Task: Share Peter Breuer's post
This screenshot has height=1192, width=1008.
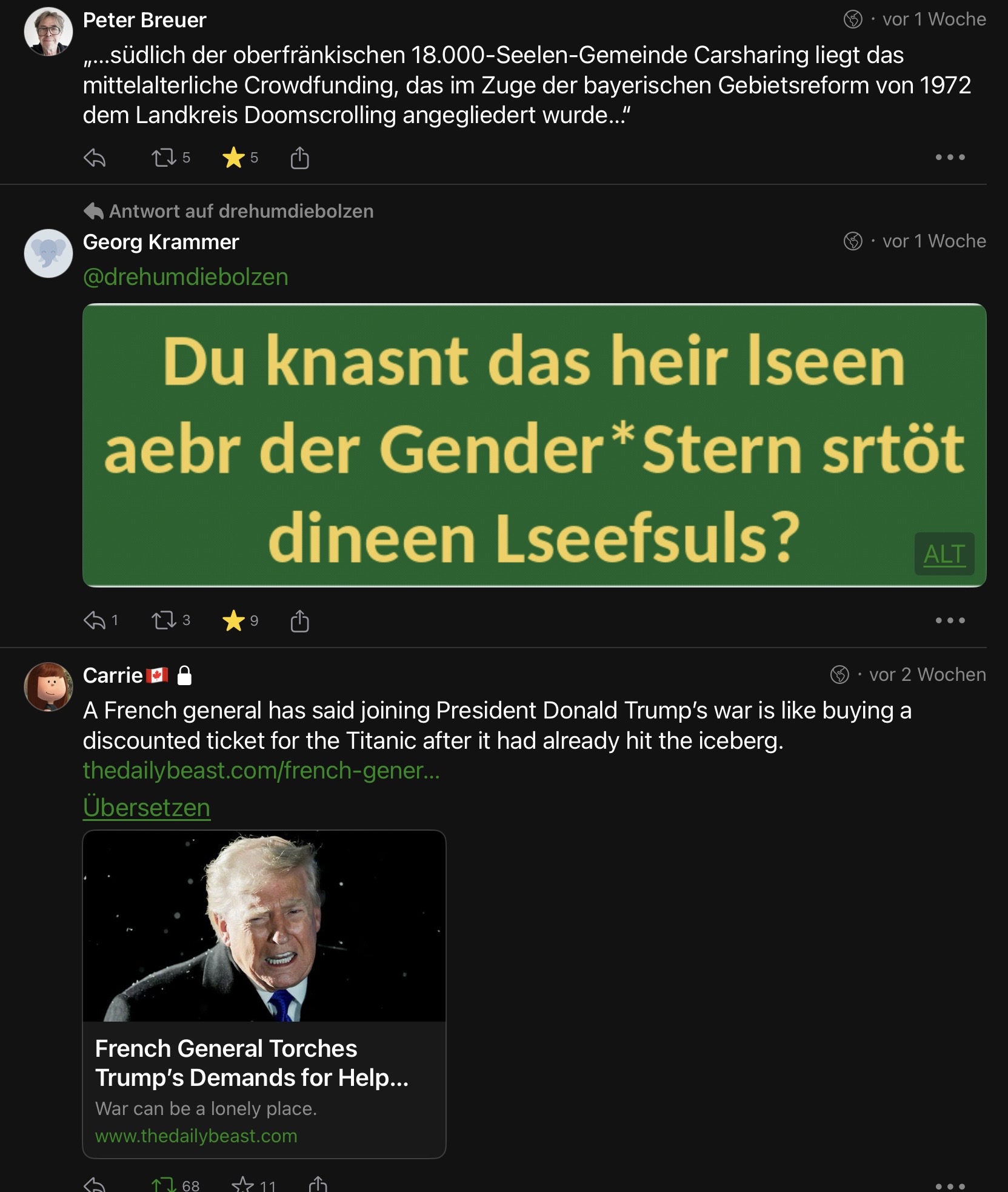Action: point(299,158)
